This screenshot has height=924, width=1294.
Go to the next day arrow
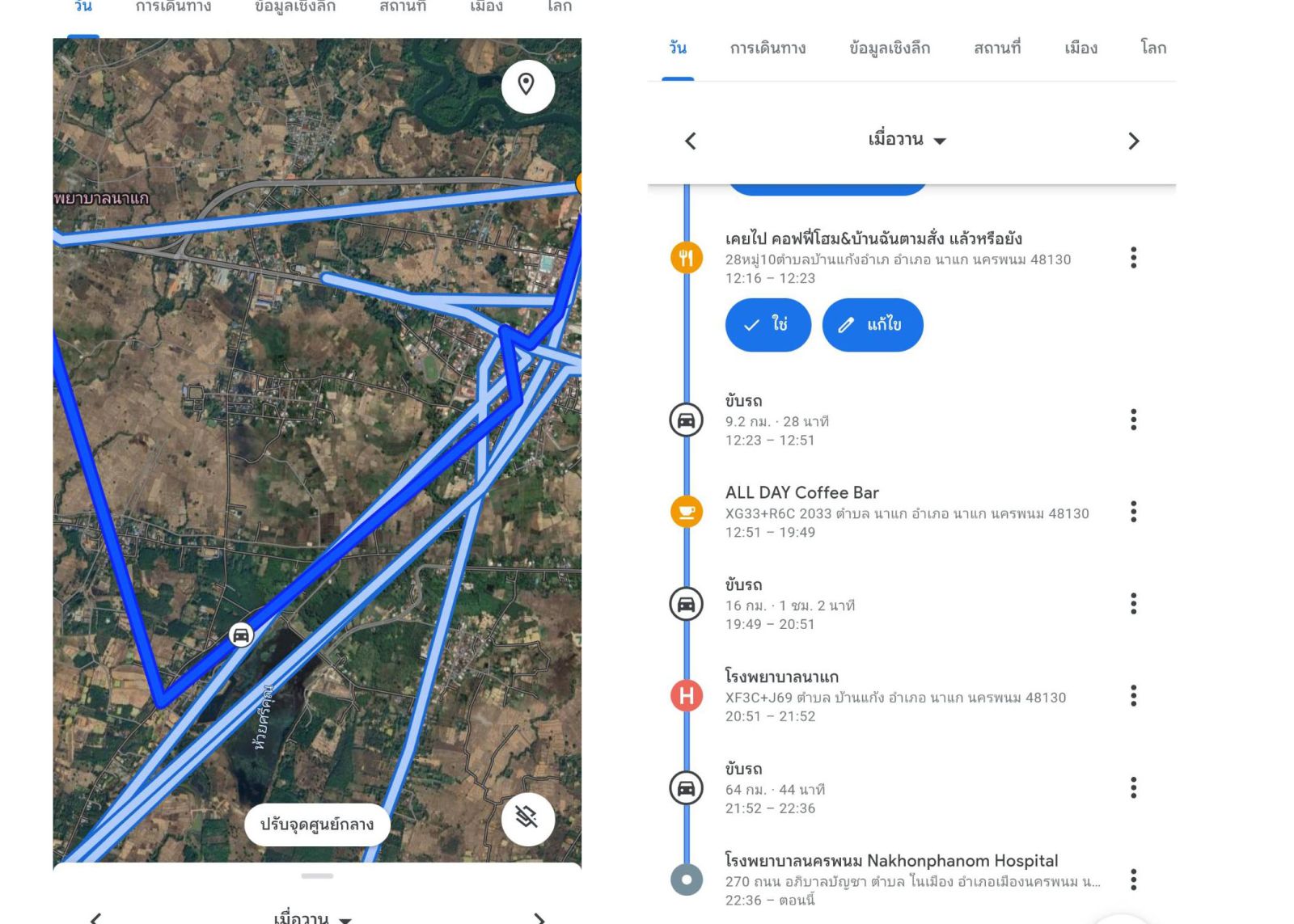[x=1133, y=141]
